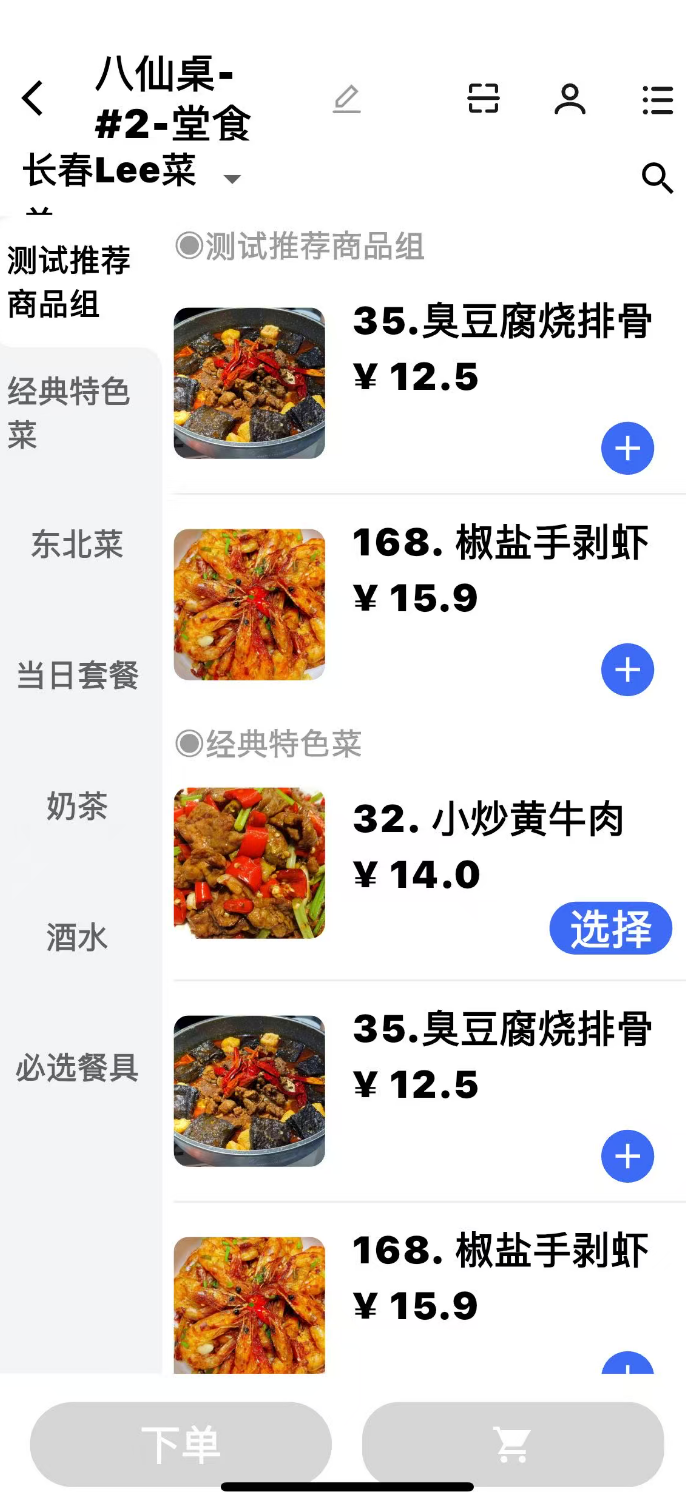Go back using the top-left arrow
Screen dimensions: 686x1492
click(x=33, y=99)
